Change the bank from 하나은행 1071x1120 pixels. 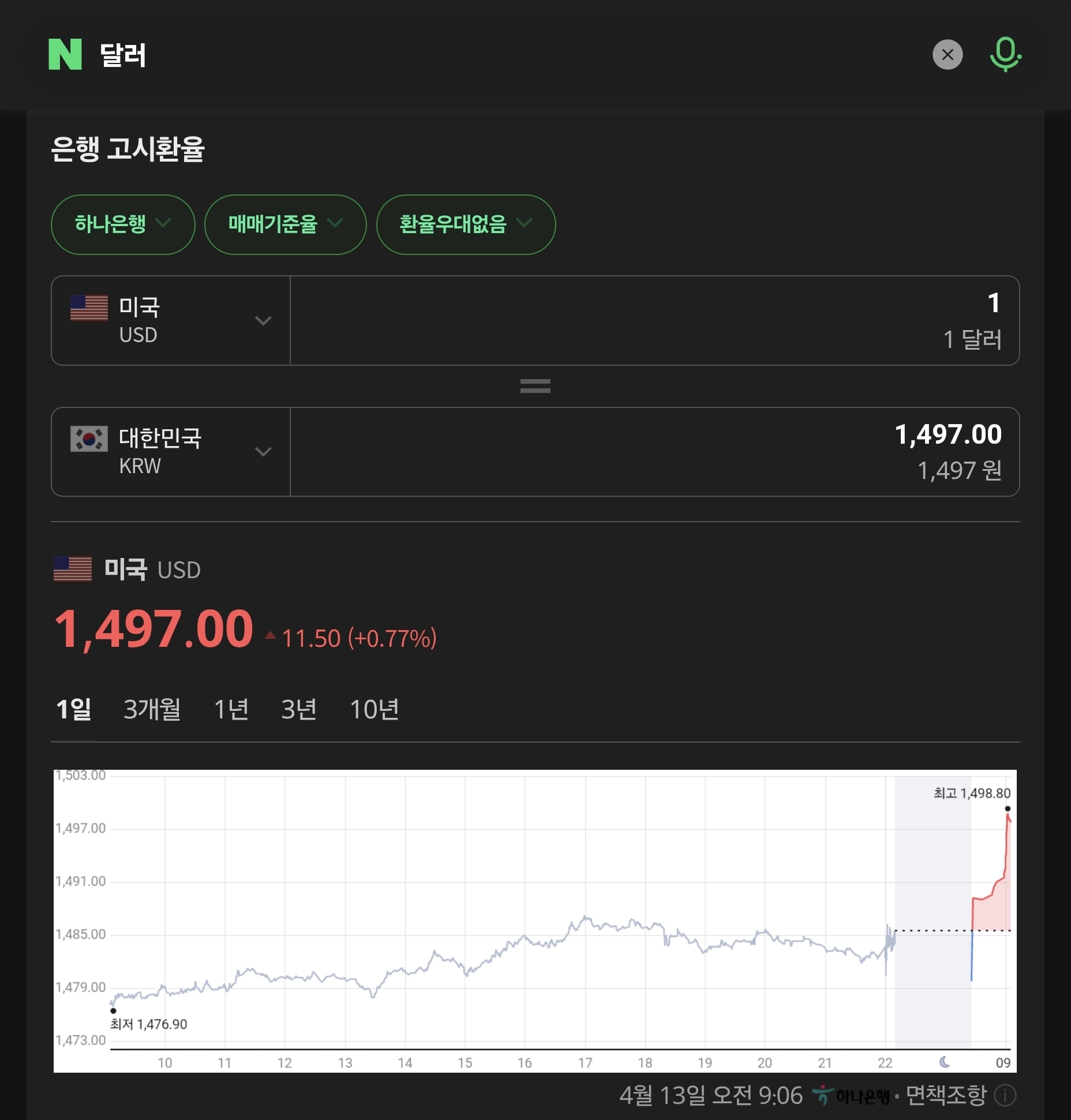122,224
